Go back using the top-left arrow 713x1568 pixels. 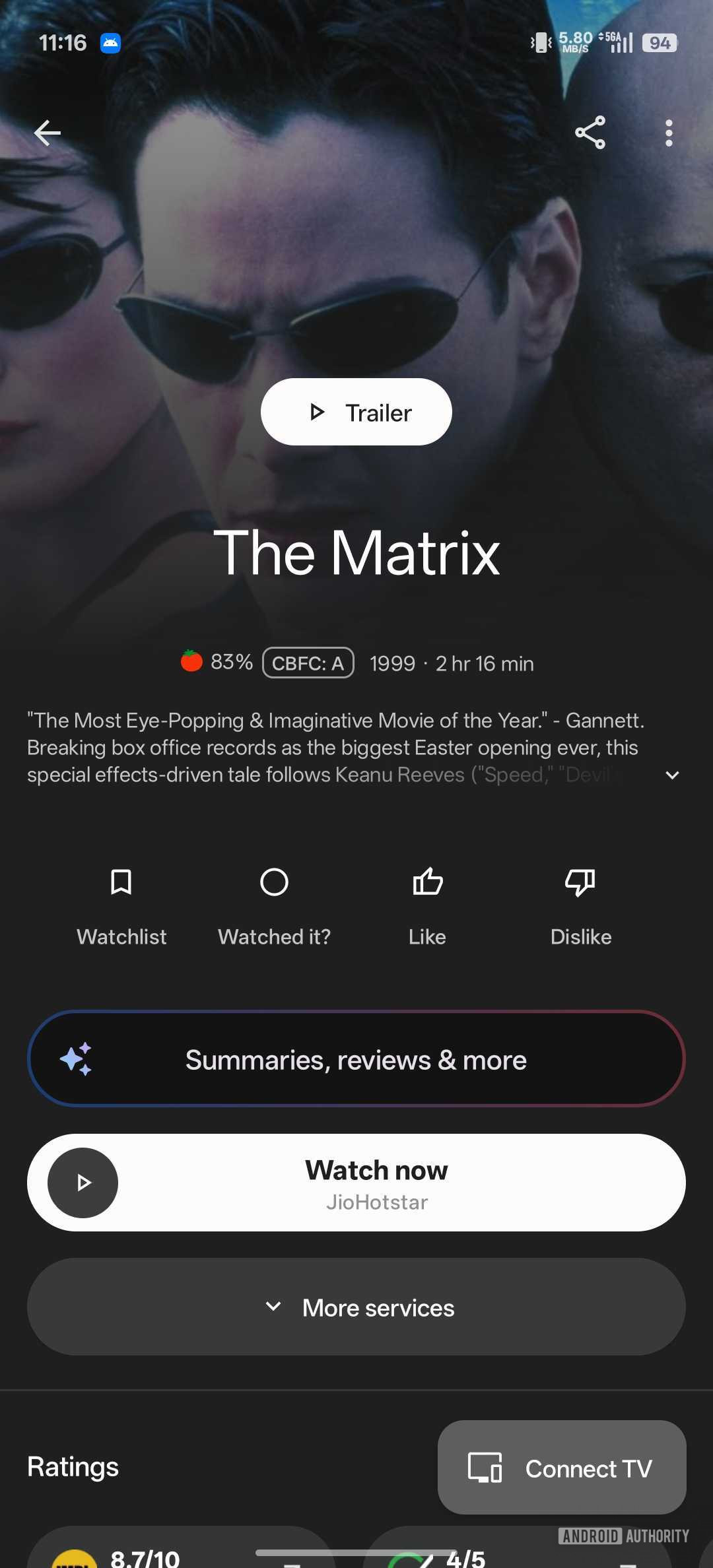tap(48, 133)
